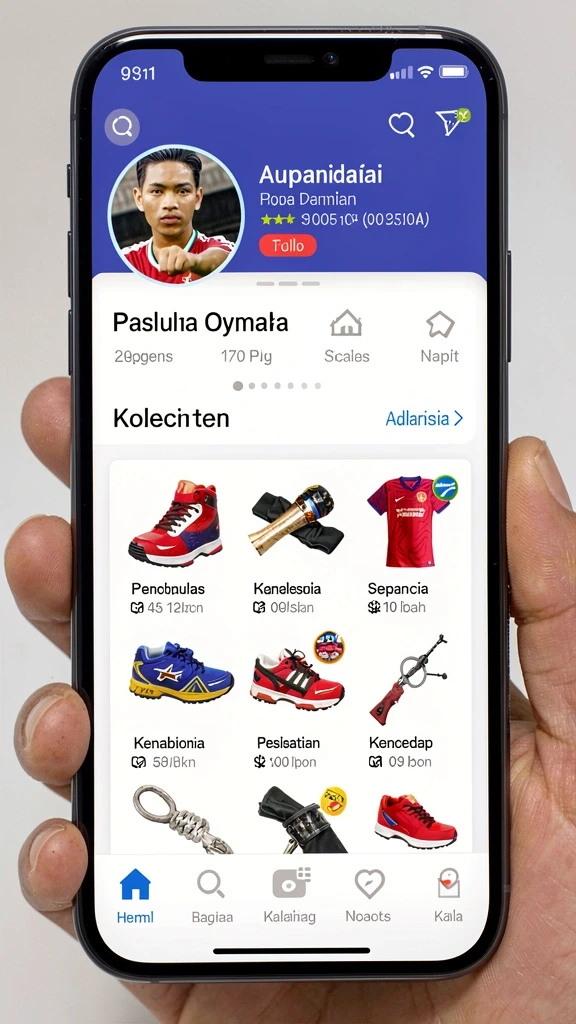Open the Adlarisia link
This screenshot has height=1024, width=576.
pyautogui.click(x=424, y=418)
